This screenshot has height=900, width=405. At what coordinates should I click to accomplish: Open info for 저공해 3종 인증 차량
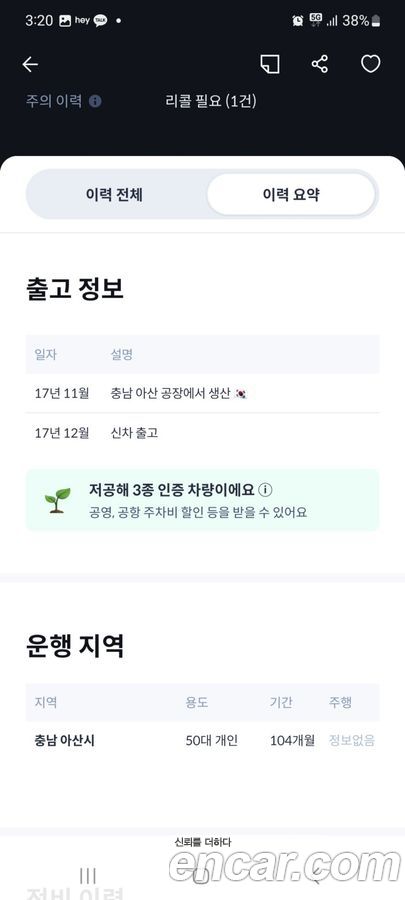pos(265,490)
